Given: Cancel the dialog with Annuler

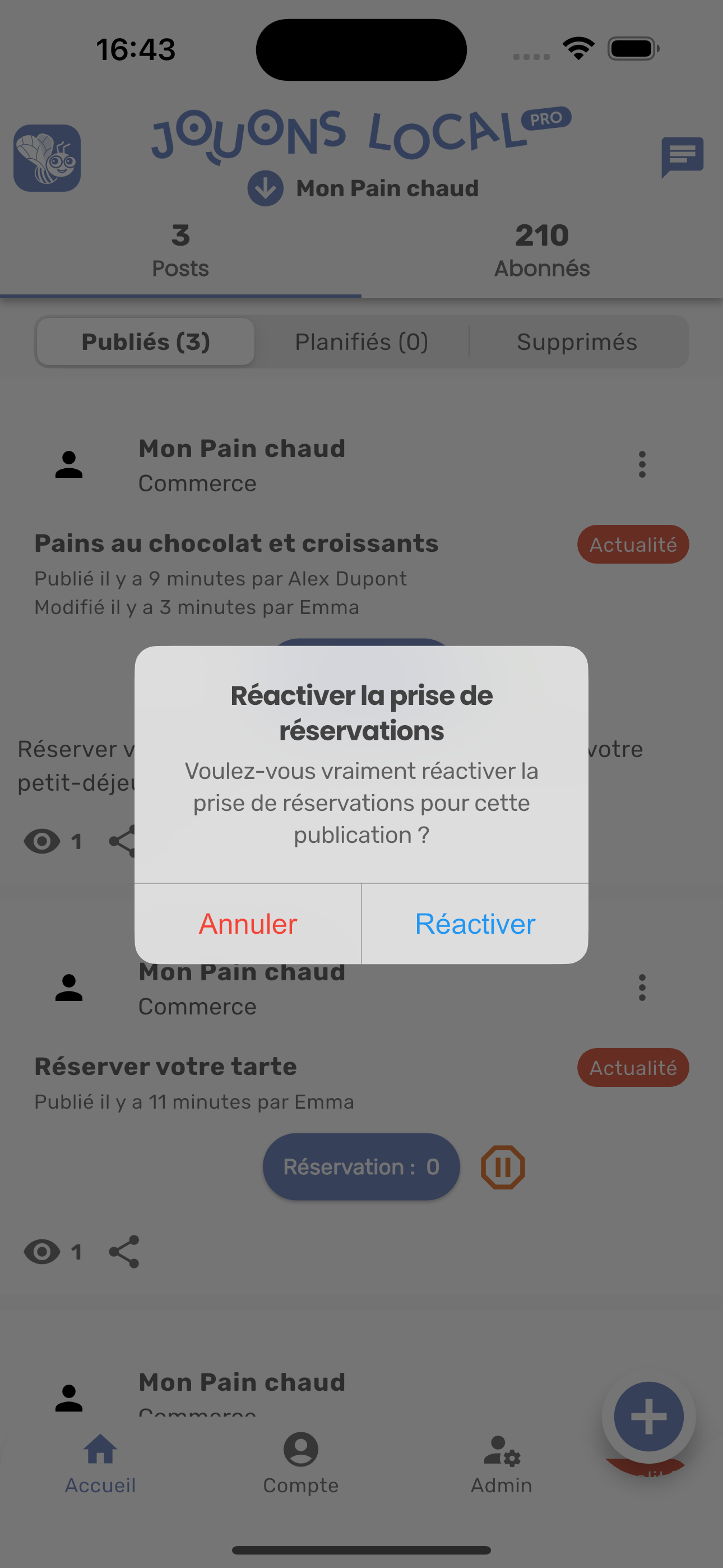Looking at the screenshot, I should click(x=248, y=924).
